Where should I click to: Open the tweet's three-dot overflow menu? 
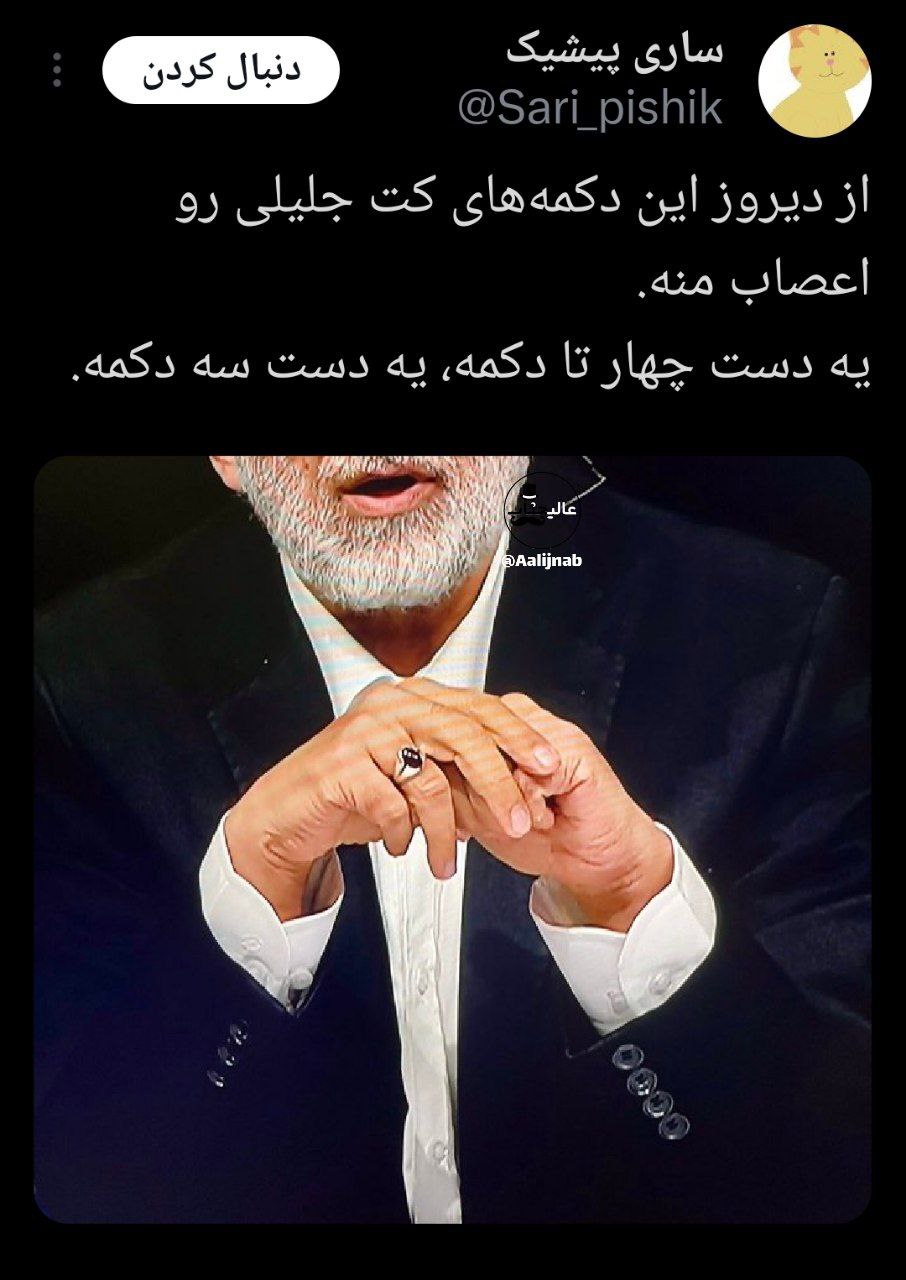pyautogui.click(x=57, y=70)
